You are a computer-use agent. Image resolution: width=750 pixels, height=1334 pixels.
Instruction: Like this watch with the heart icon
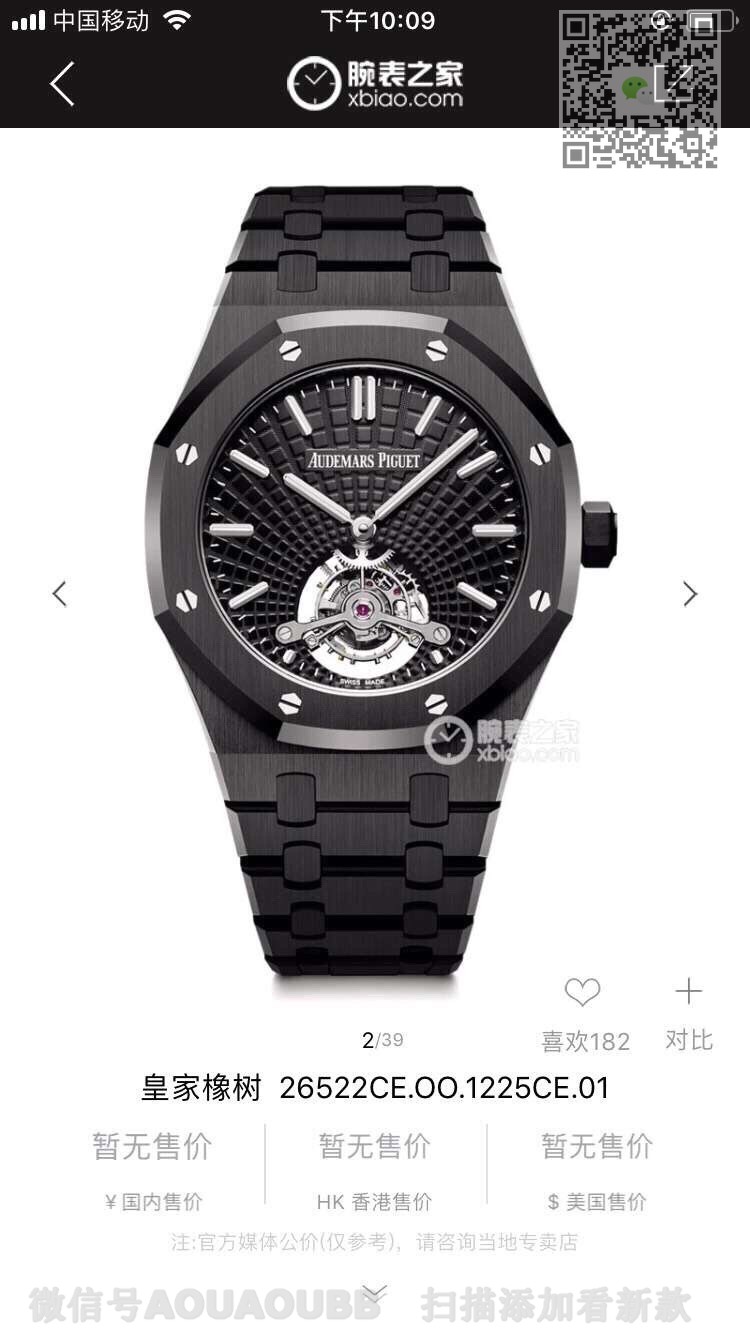pos(582,992)
